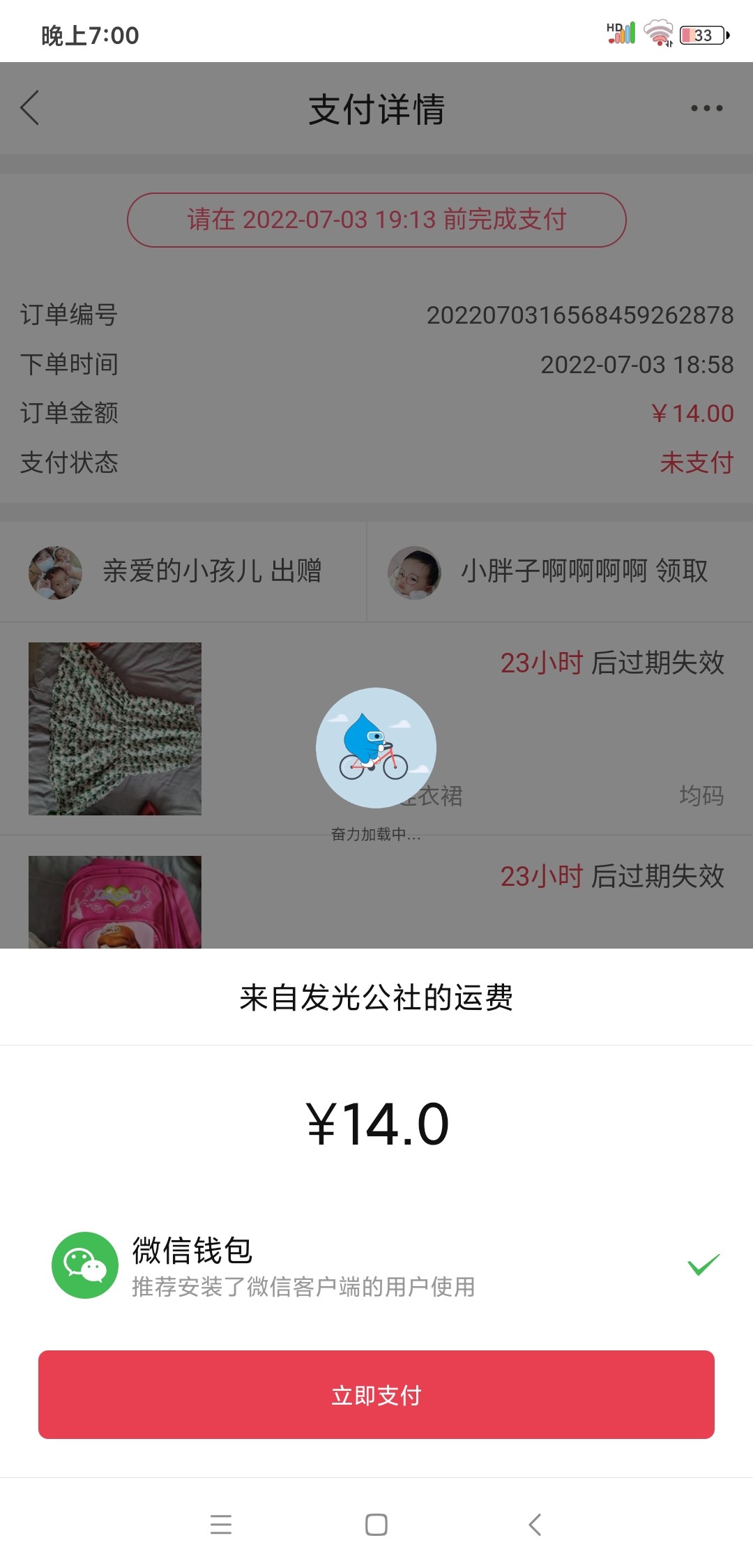Open the three-dot overflow menu
The width and height of the screenshot is (753, 1568).
(706, 108)
